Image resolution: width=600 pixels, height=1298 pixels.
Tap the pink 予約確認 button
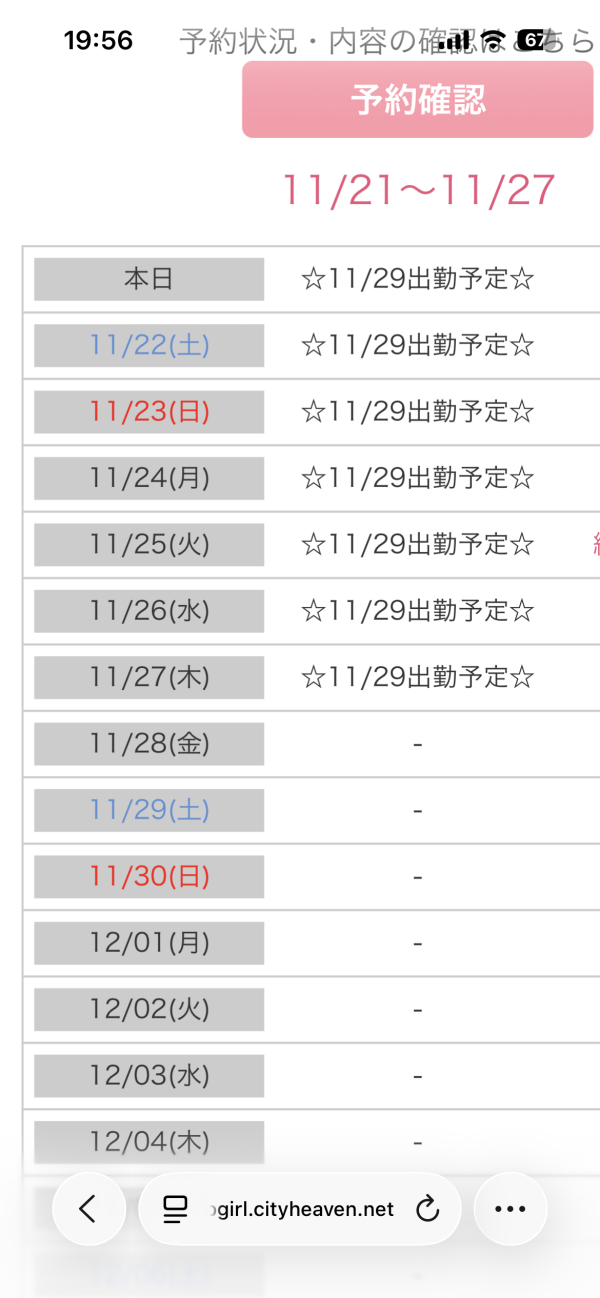(418, 99)
